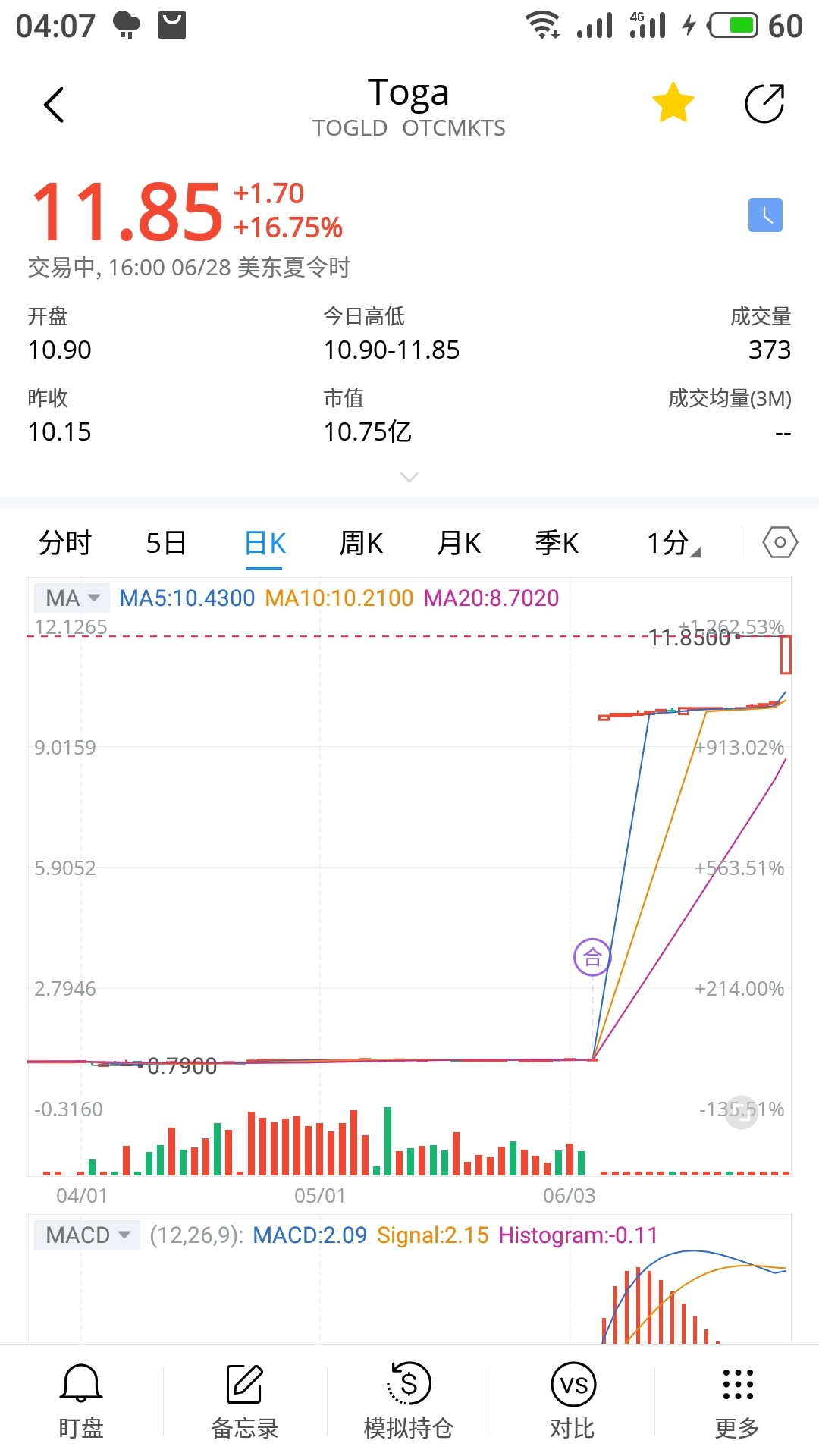
Task: Expand more quote details chevron
Action: 409,477
